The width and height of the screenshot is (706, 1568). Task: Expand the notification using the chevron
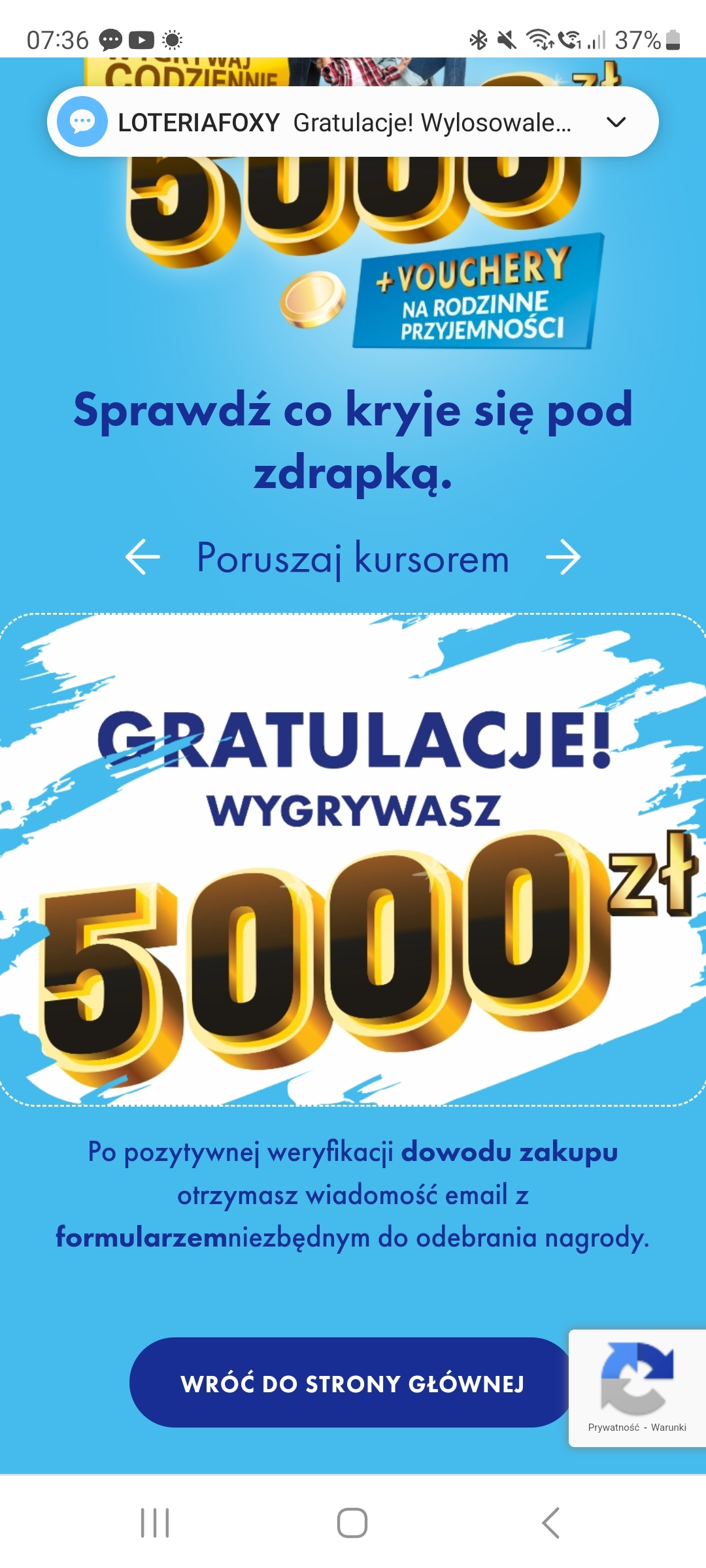point(616,122)
